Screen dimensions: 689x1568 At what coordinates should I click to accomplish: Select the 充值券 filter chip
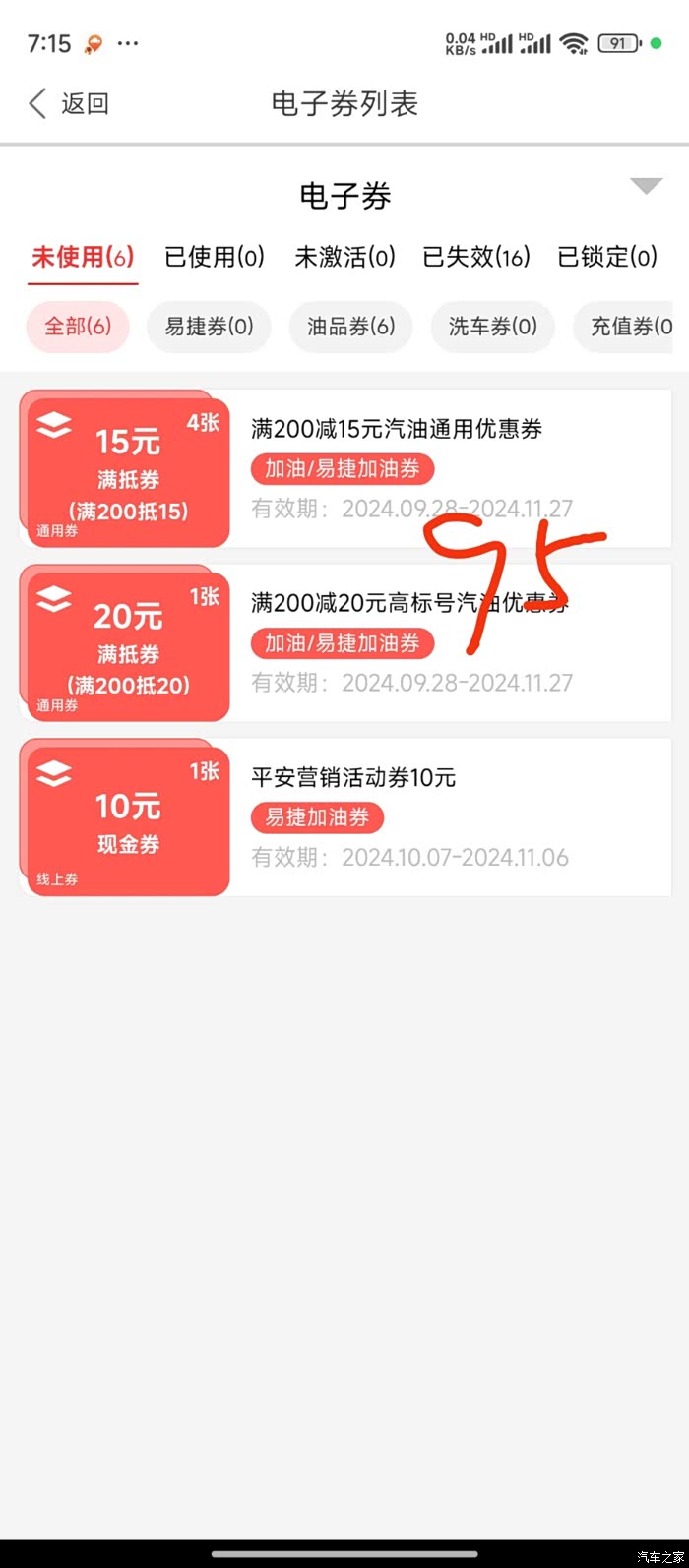click(631, 327)
